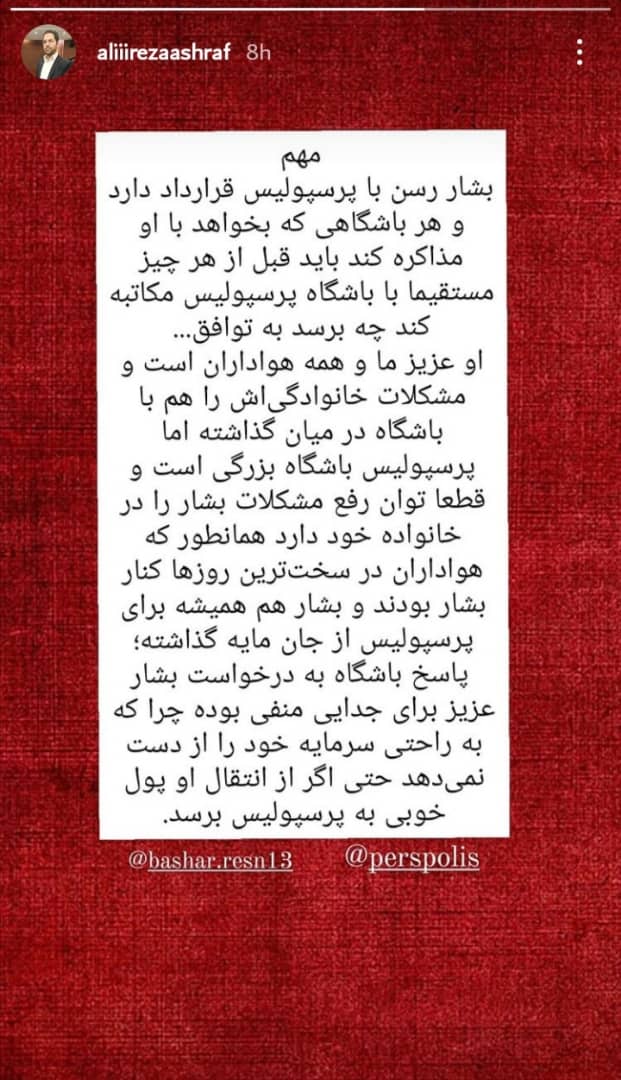Open the @perspolis mention
The image size is (621, 1080).
point(412,860)
